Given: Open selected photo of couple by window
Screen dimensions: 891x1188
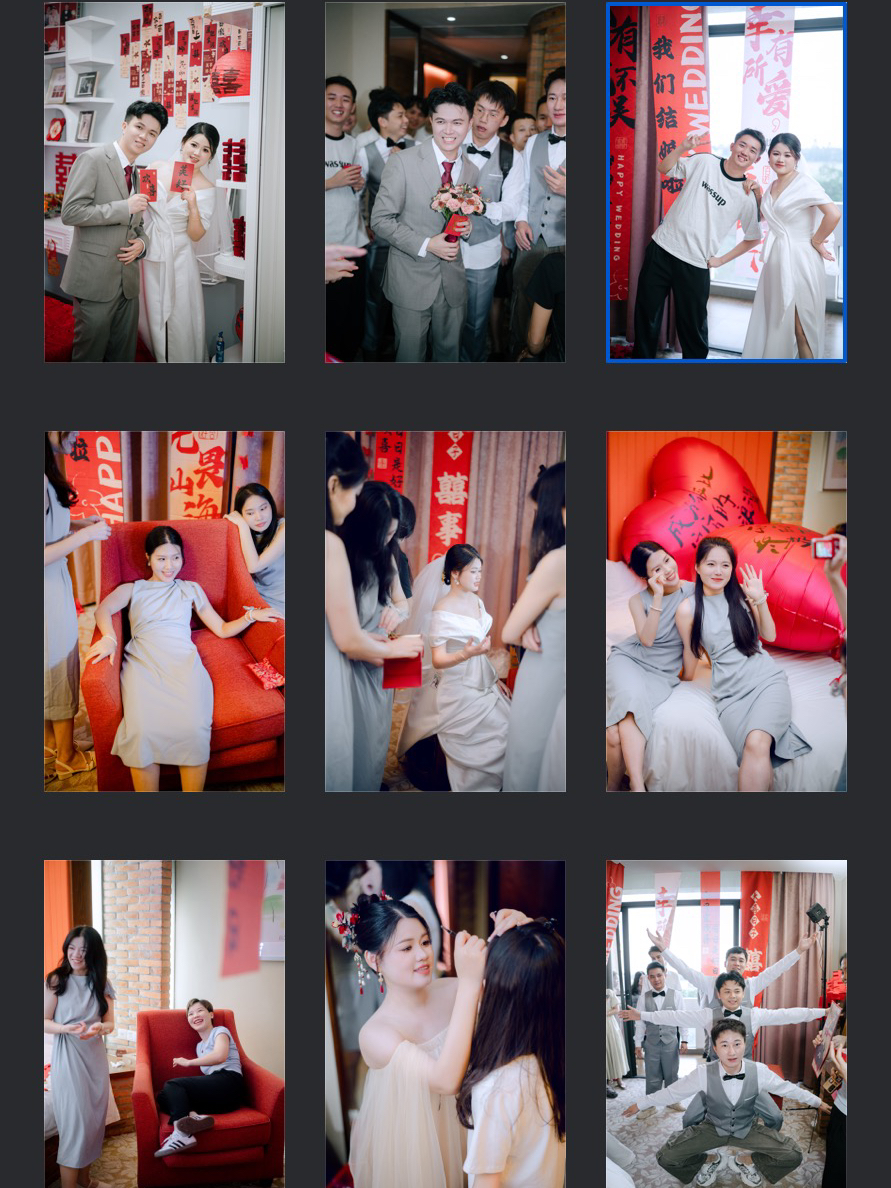Looking at the screenshot, I should click(x=726, y=182).
